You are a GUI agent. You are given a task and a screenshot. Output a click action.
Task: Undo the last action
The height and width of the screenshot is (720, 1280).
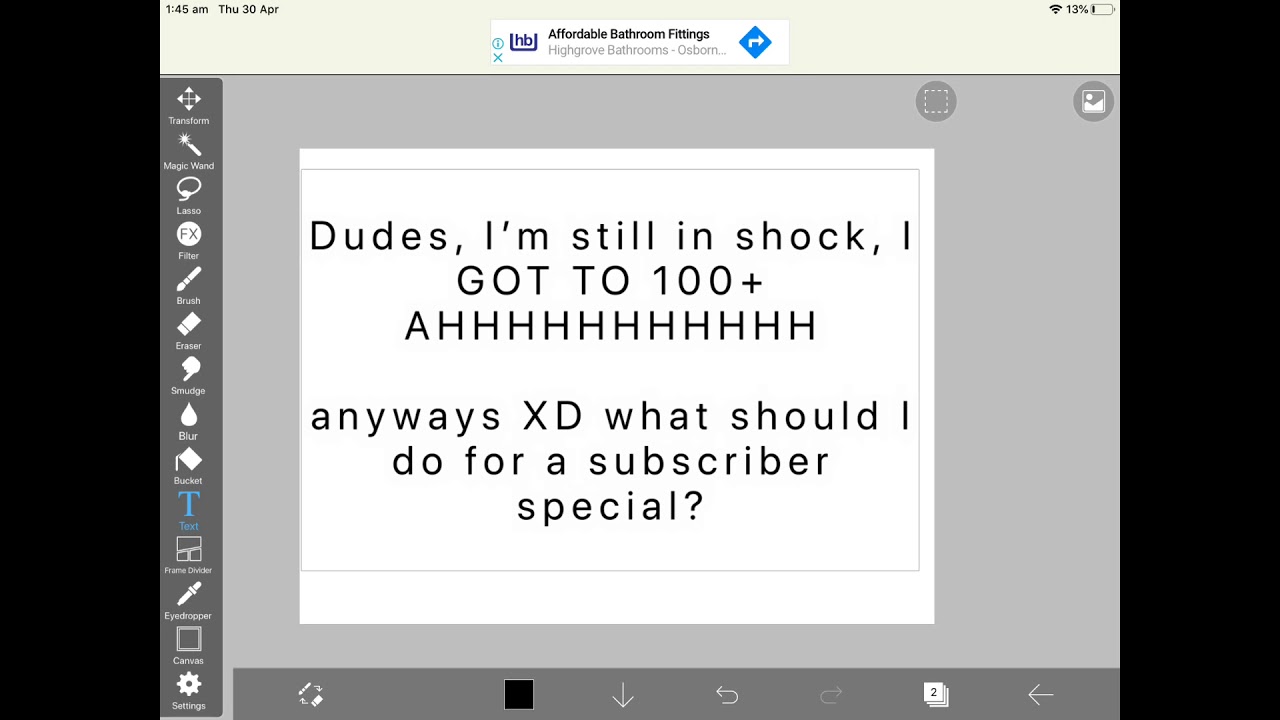tap(727, 694)
